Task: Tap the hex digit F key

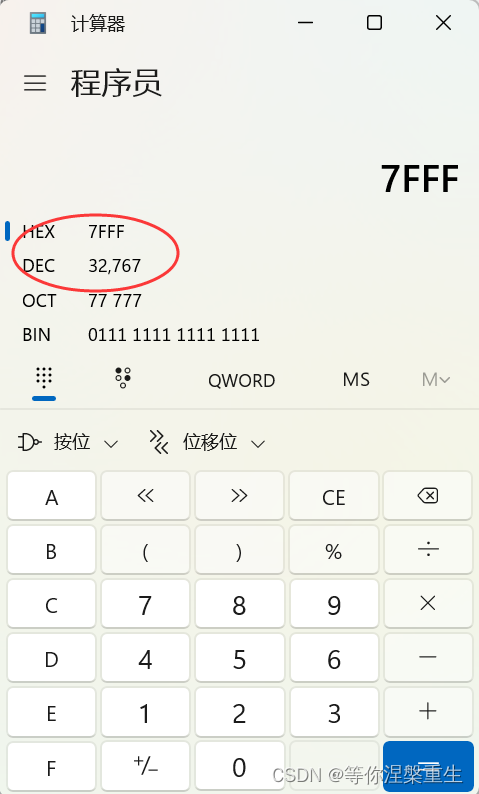Action: pos(51,767)
